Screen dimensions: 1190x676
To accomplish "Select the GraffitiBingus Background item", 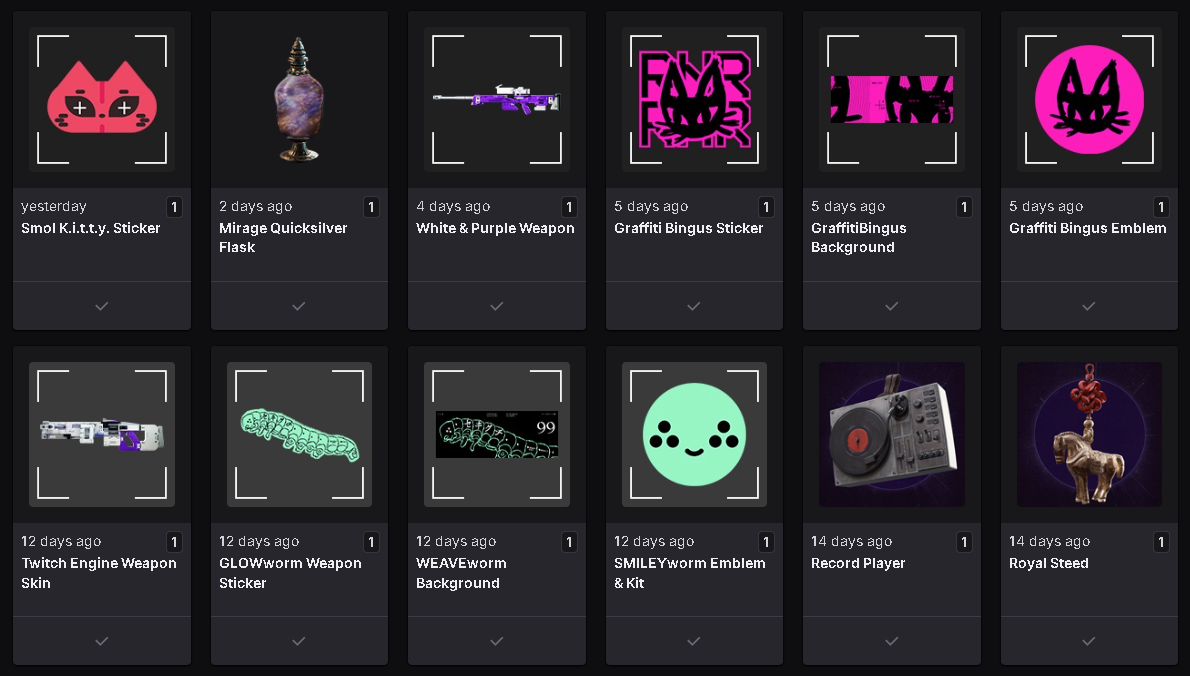I will pyautogui.click(x=891, y=100).
